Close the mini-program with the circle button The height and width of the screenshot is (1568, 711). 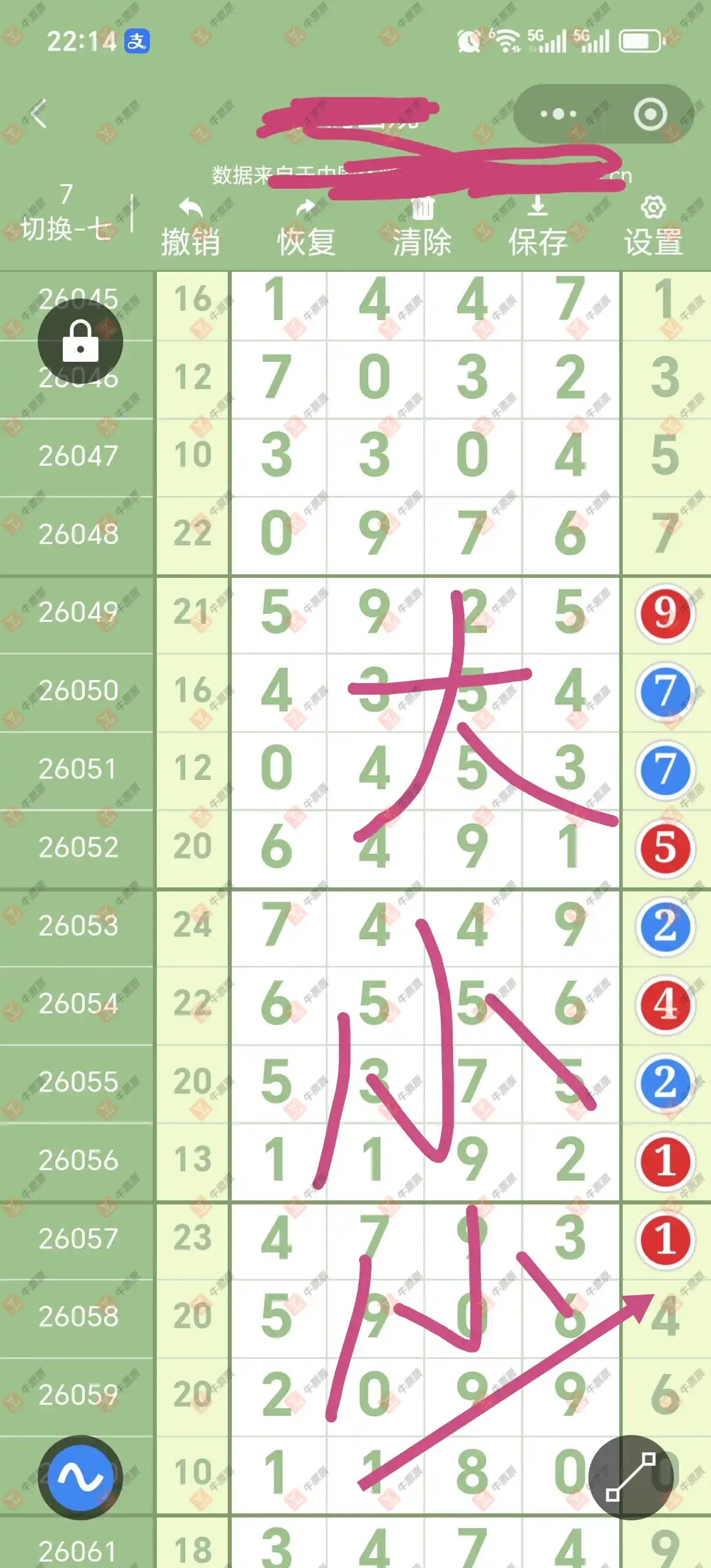click(650, 114)
